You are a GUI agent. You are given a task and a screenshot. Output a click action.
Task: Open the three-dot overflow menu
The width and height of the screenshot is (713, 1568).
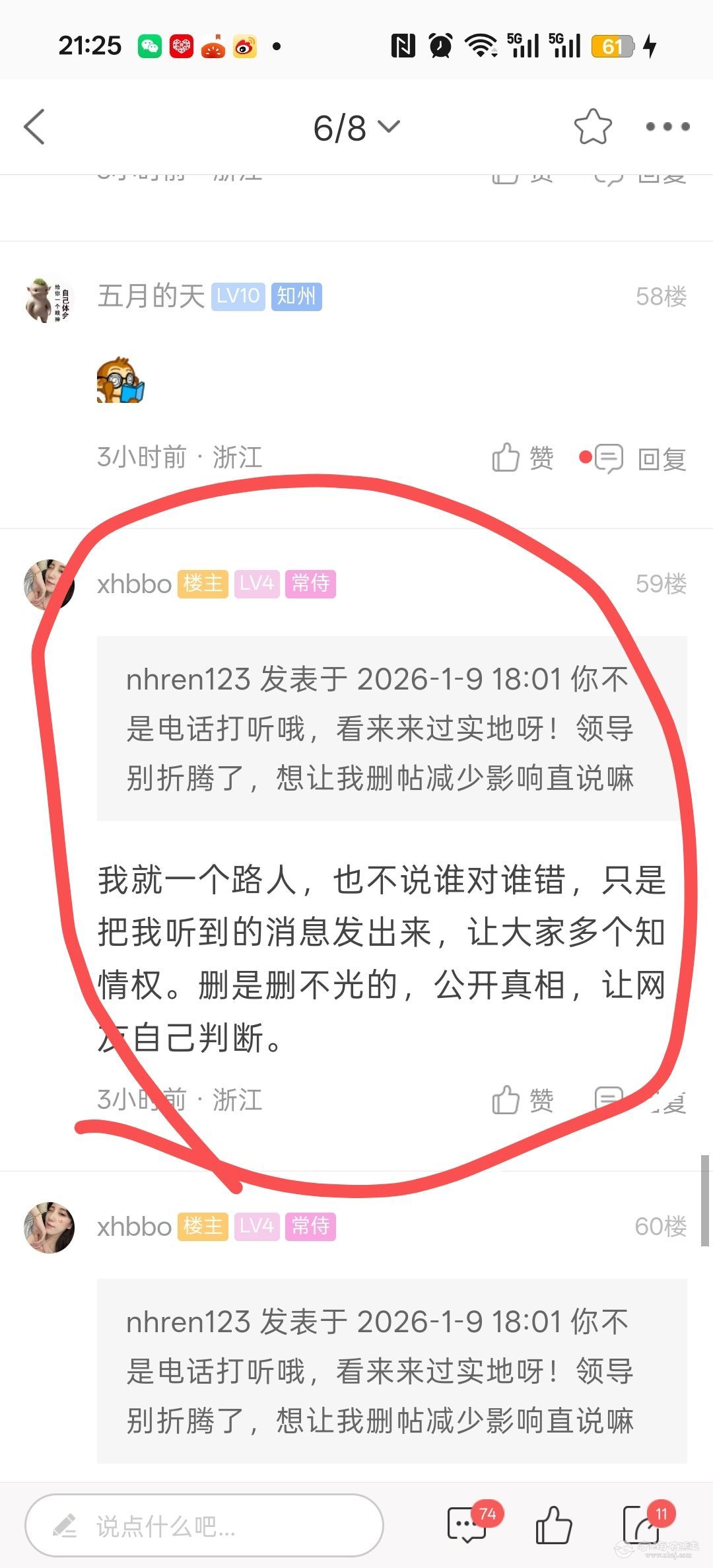pyautogui.click(x=667, y=126)
